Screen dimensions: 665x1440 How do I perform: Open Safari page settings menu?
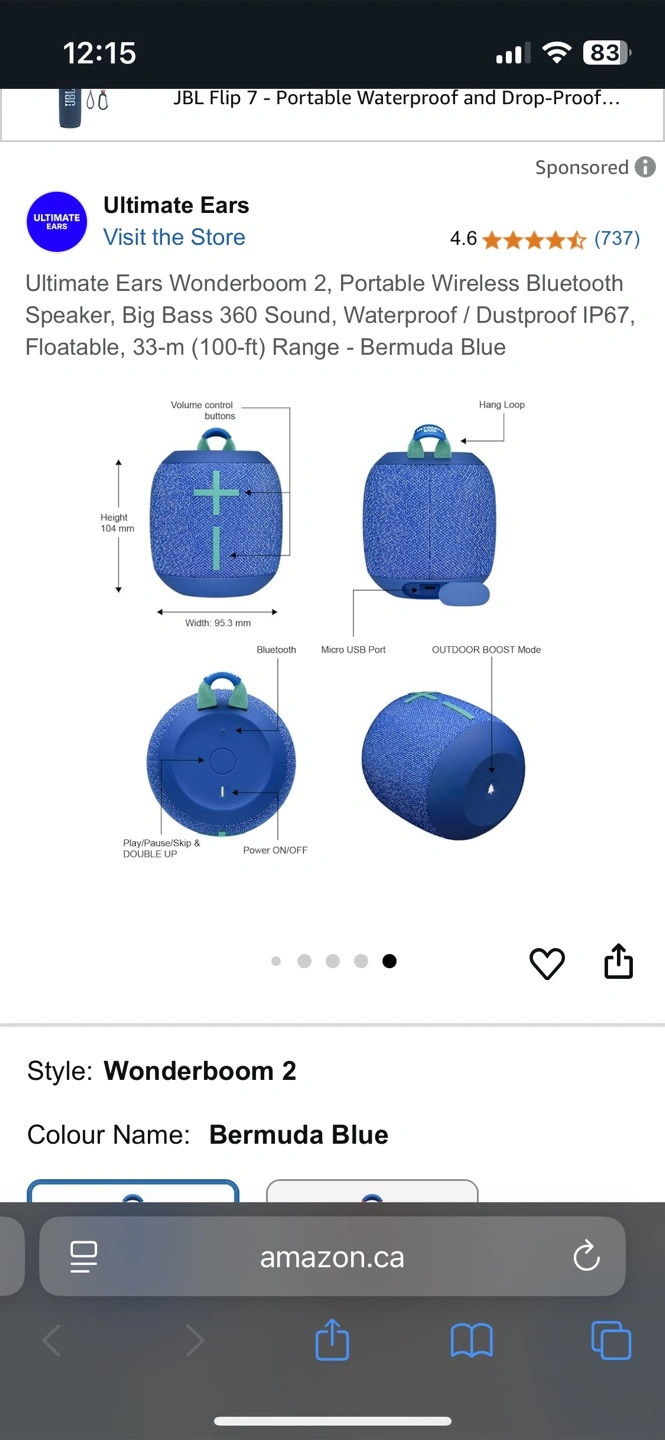pyautogui.click(x=84, y=1257)
